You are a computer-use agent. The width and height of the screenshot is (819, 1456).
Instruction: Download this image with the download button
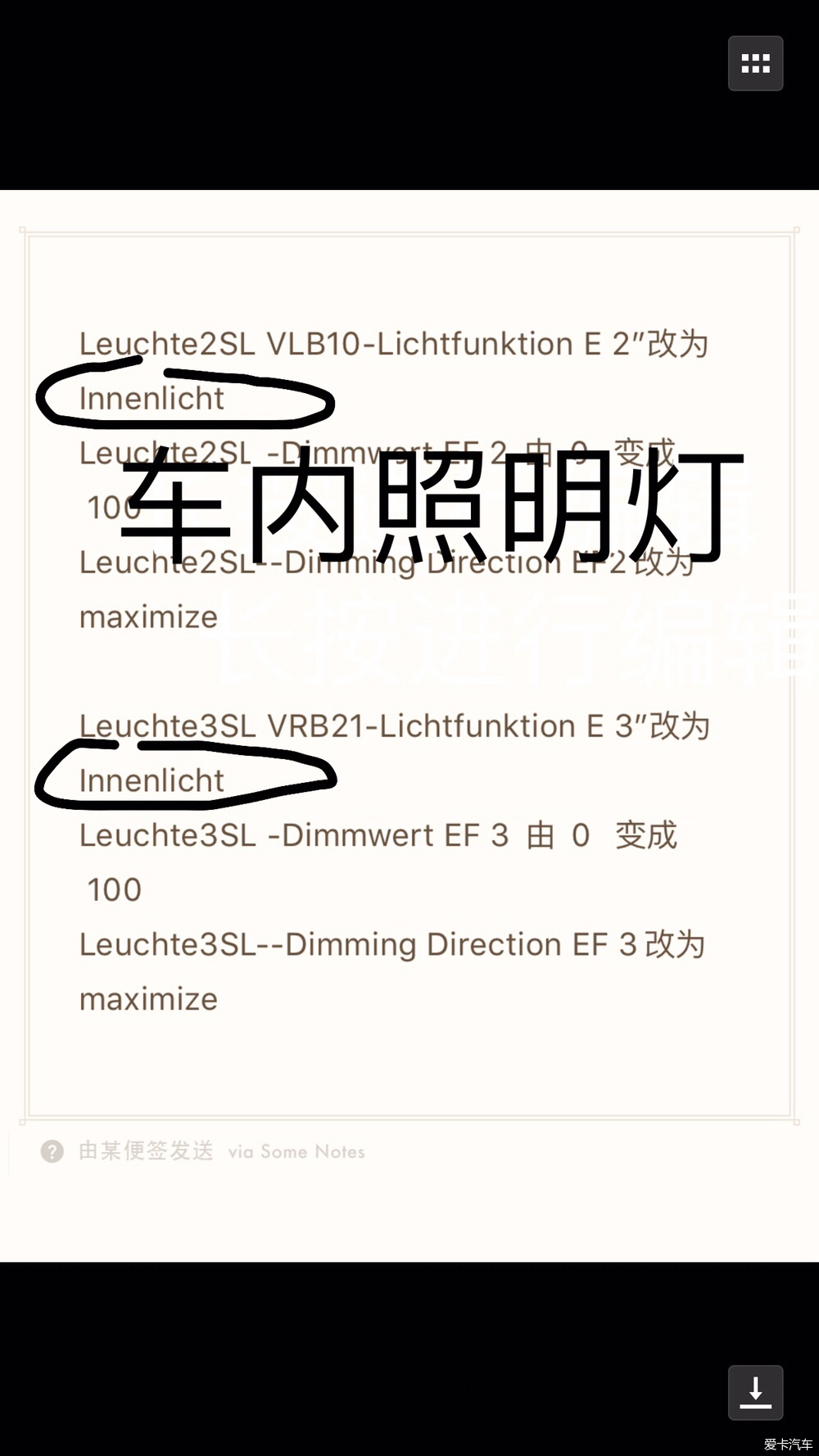(x=755, y=1392)
